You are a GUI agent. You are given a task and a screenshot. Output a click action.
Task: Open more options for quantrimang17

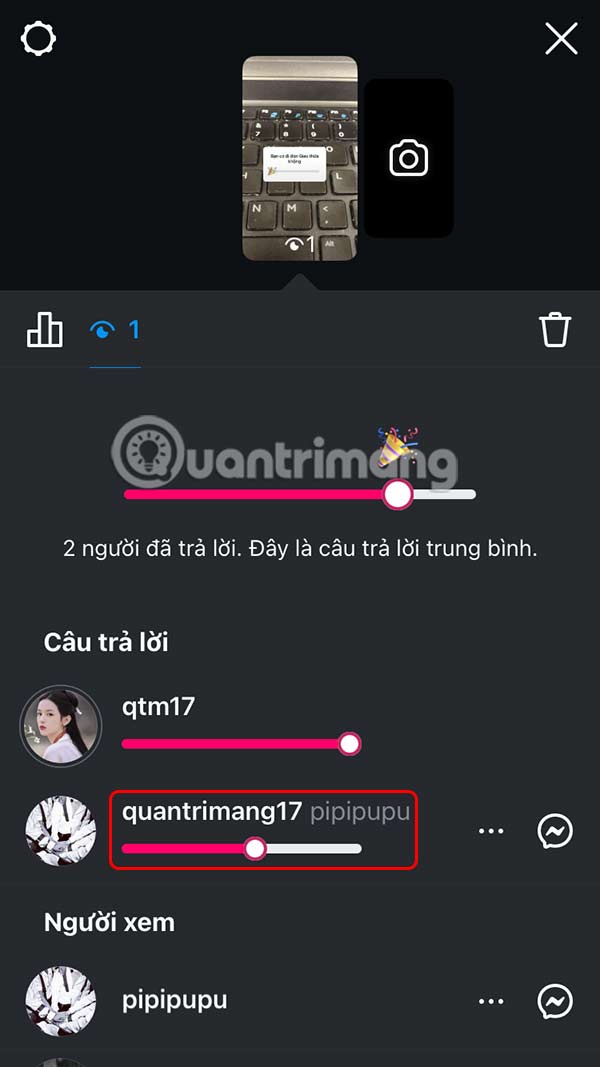491,831
